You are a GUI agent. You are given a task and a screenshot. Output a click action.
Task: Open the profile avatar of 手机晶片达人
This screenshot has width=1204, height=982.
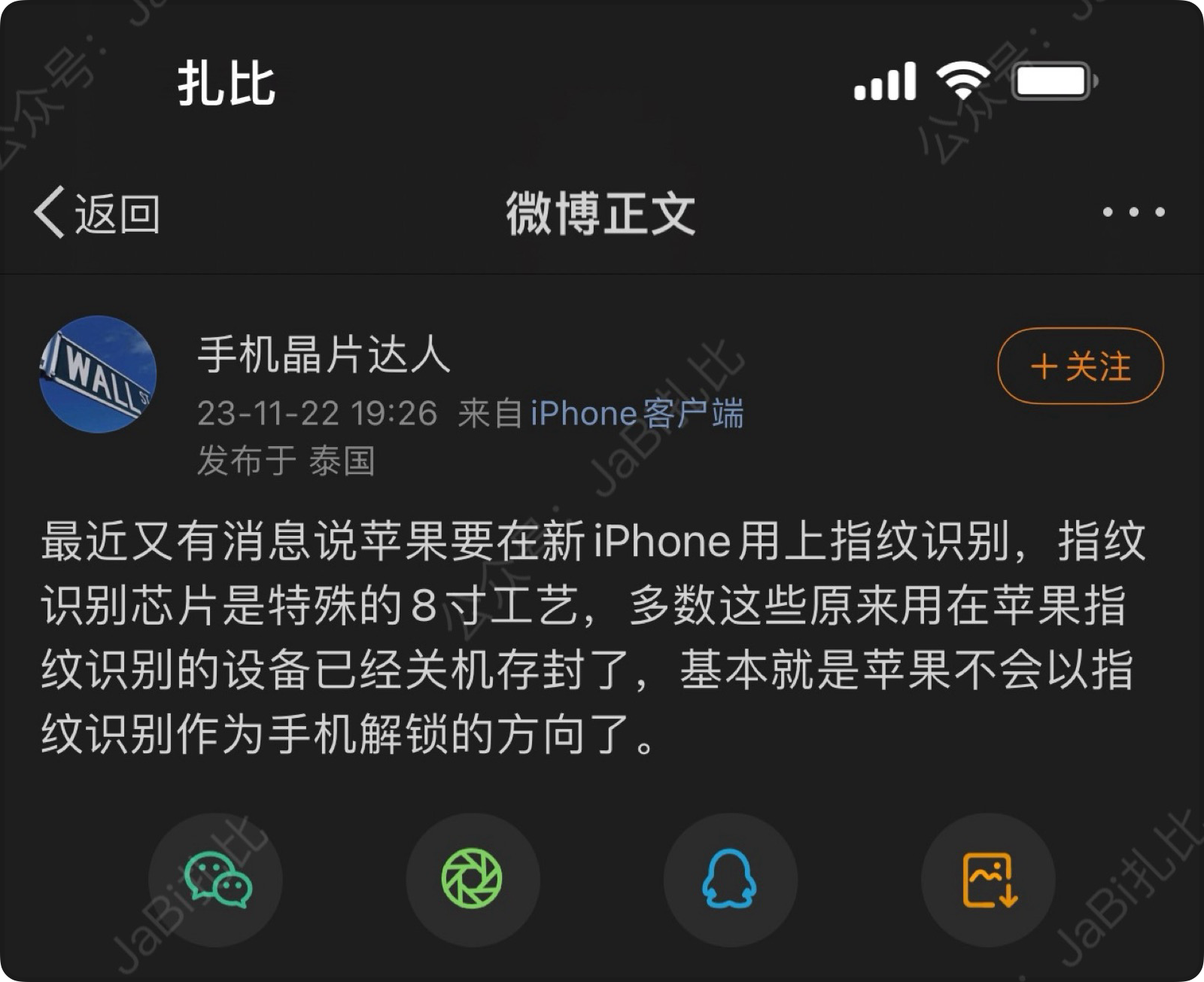(x=98, y=374)
